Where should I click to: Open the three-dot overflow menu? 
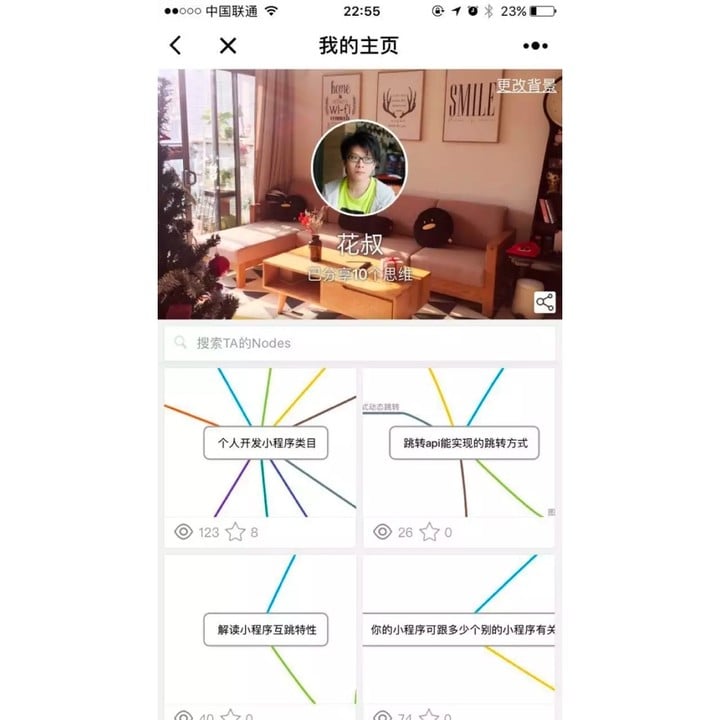click(535, 46)
